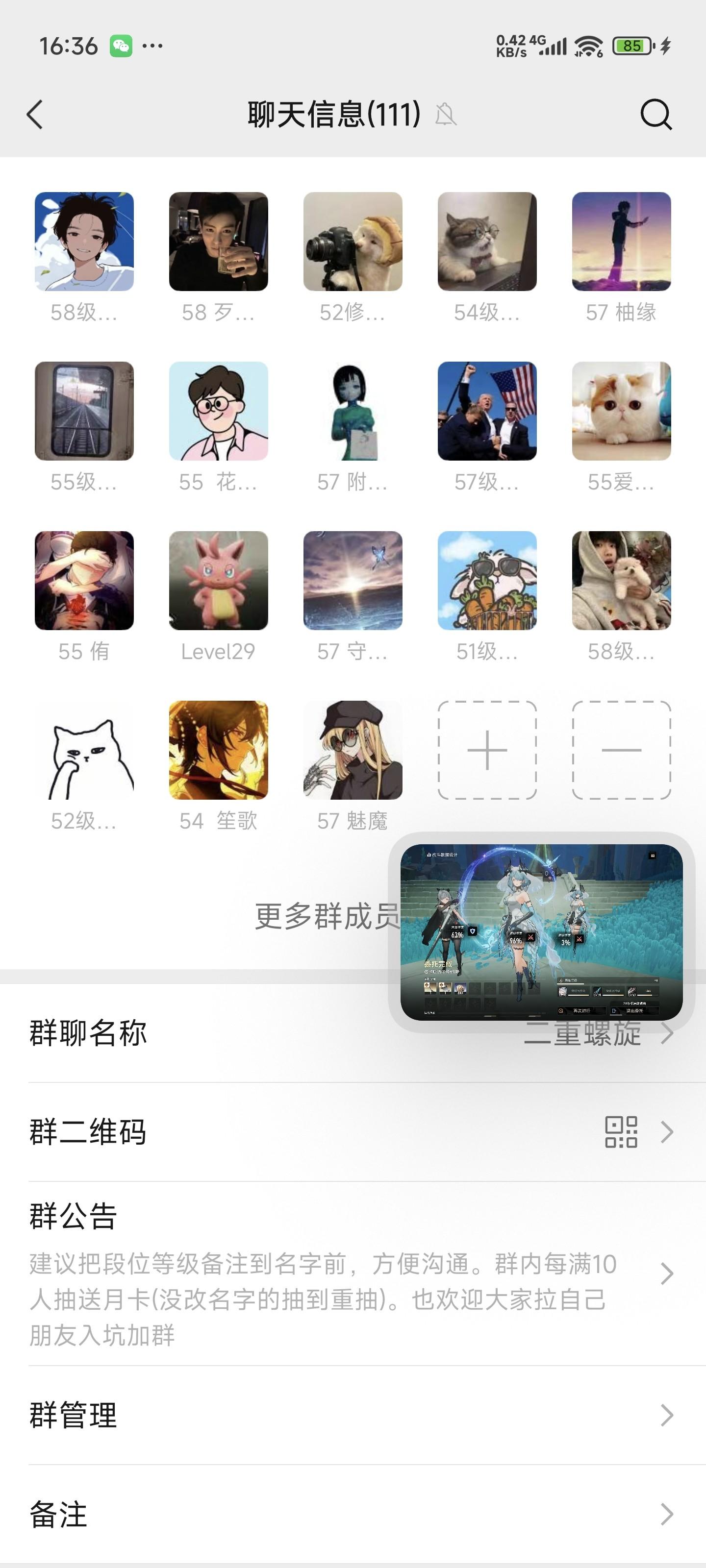Open group management (群管理)
The image size is (706, 1568).
coord(353,1415)
